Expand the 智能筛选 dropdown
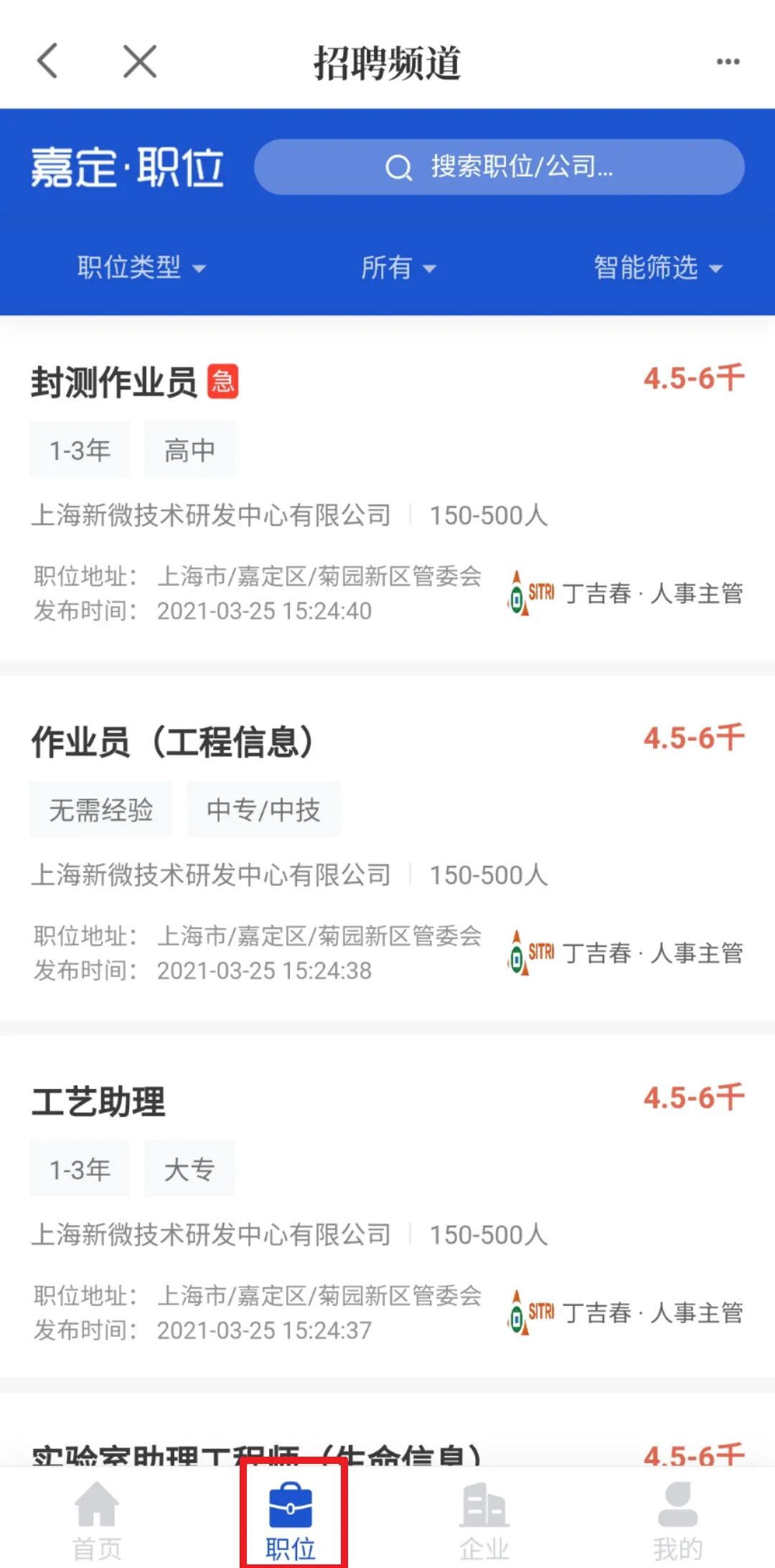Viewport: 775px width, 1568px height. [657, 267]
